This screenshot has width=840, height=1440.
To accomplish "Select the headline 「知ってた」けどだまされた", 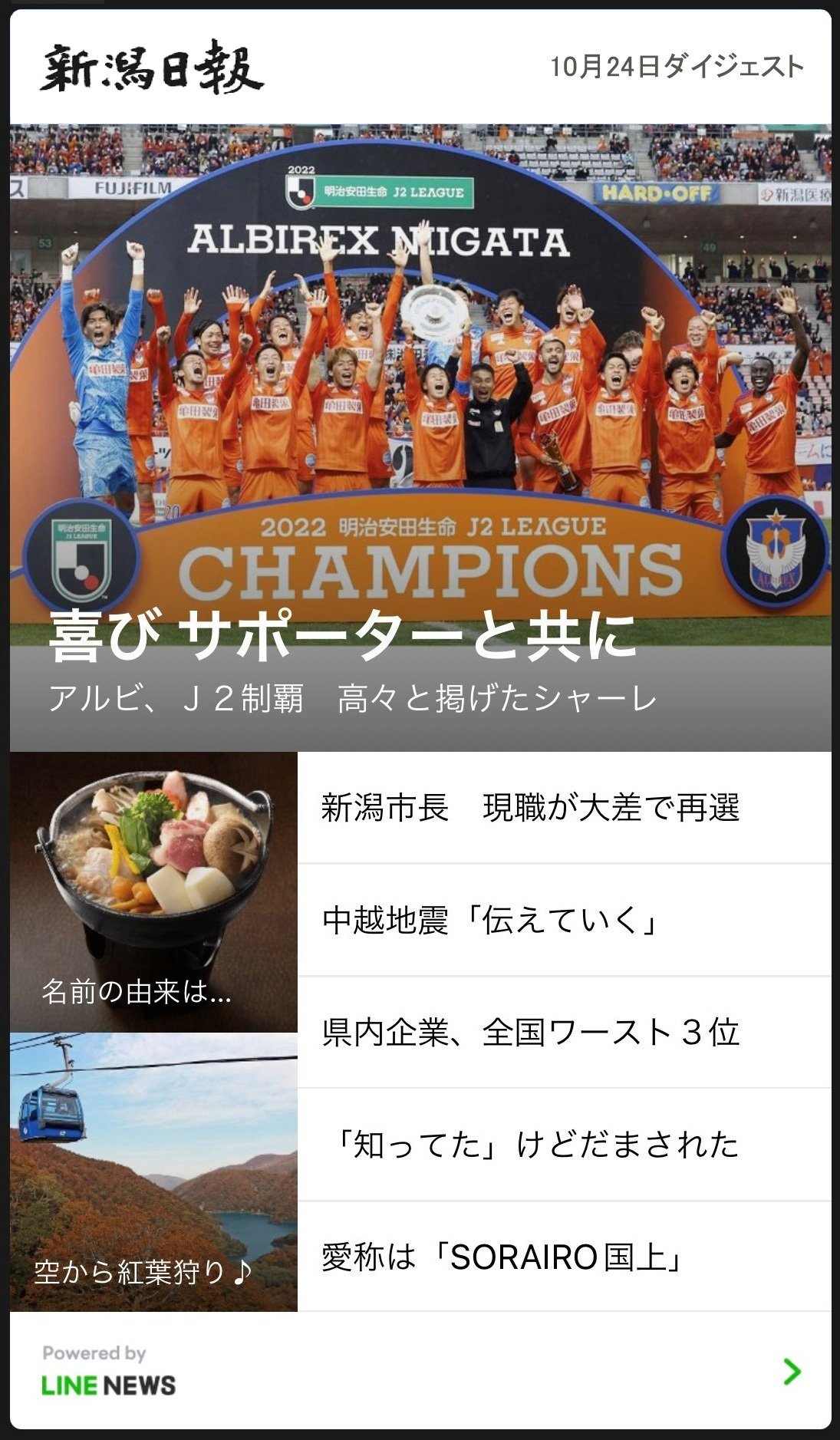I will 564,1144.
